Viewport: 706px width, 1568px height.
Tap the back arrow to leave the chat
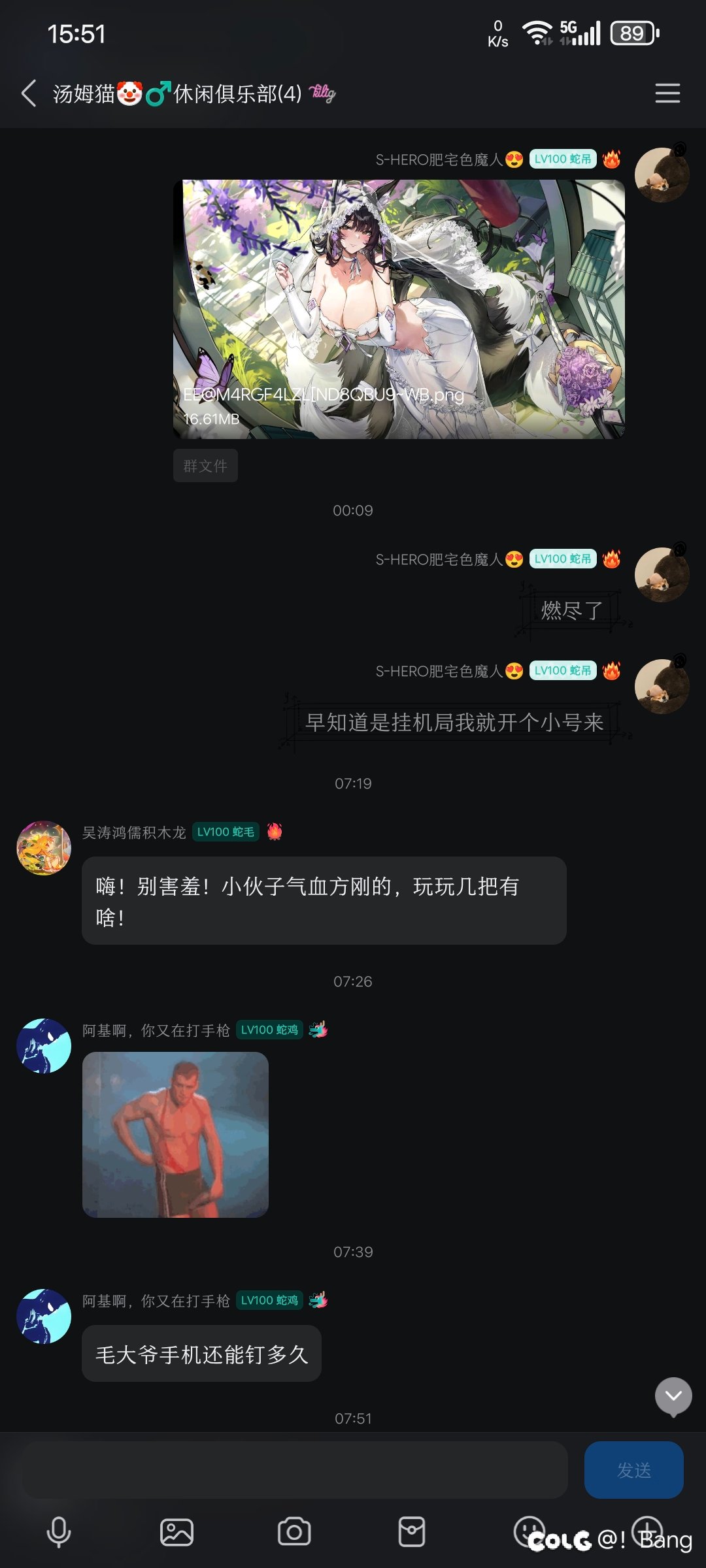pyautogui.click(x=27, y=93)
